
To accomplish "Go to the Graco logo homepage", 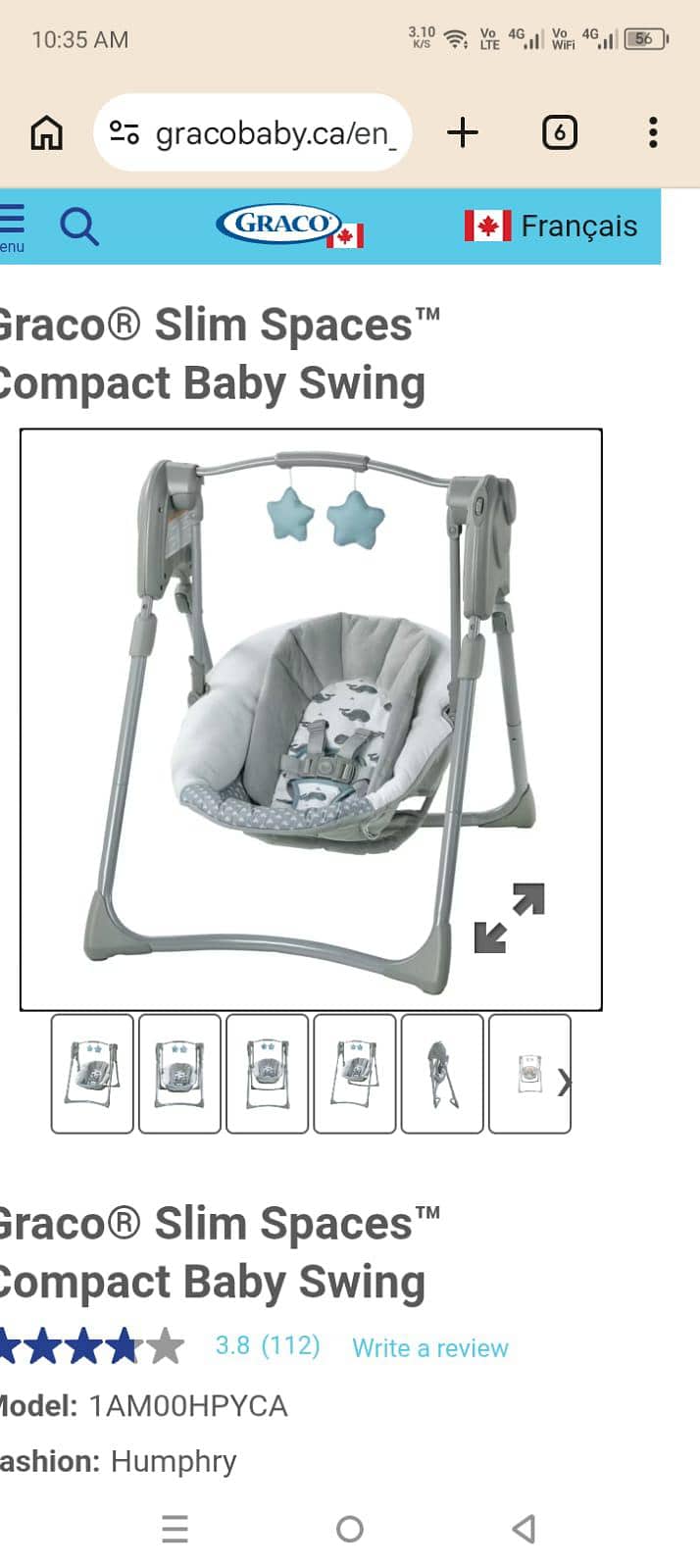I will pyautogui.click(x=289, y=226).
